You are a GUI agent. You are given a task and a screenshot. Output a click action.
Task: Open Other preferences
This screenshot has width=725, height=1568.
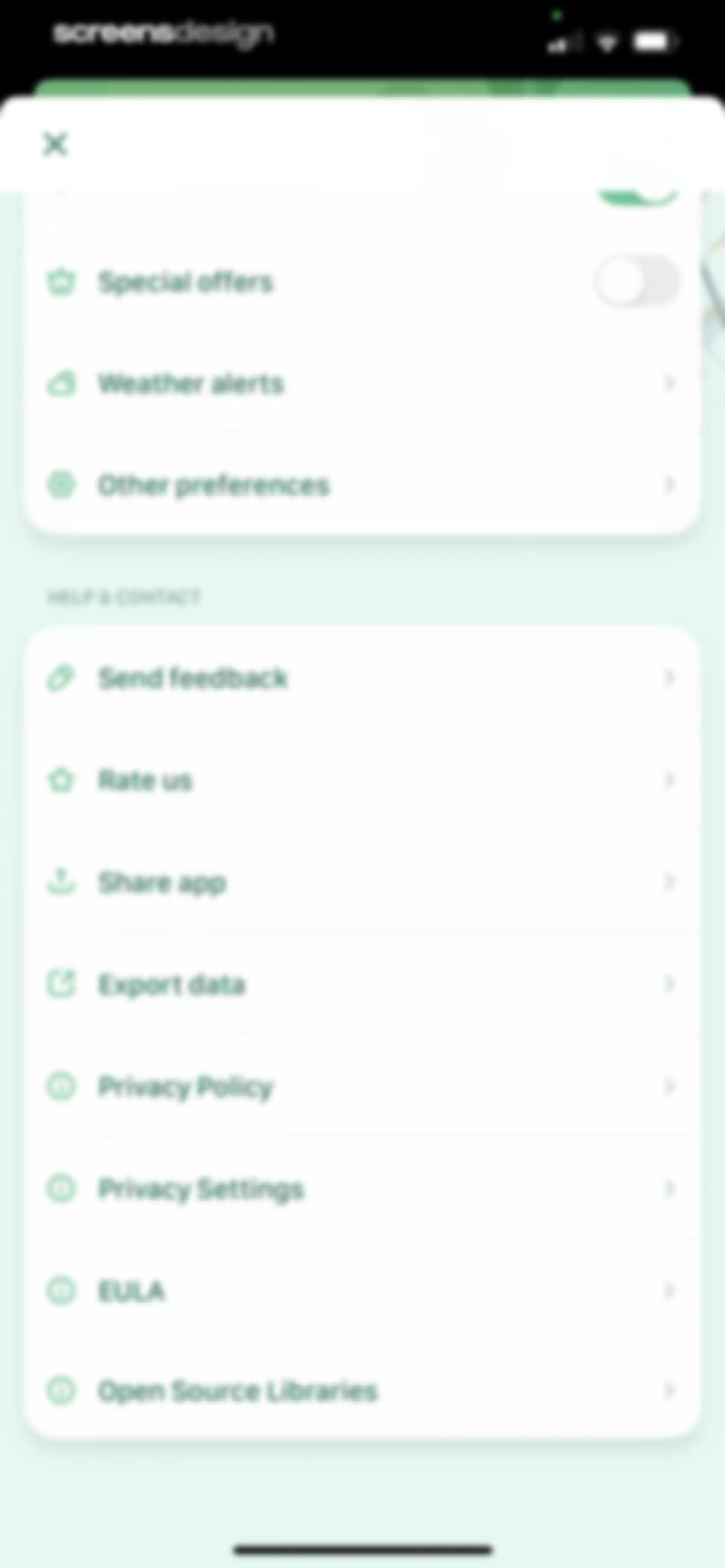click(362, 485)
